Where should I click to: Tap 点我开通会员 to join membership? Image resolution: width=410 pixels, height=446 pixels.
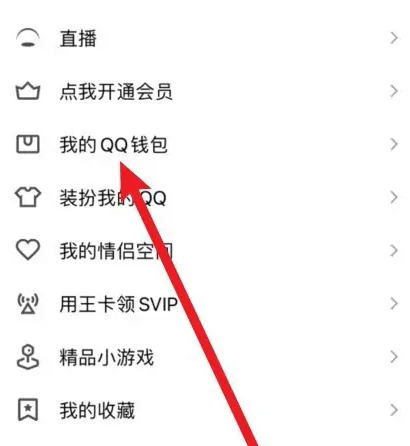click(205, 91)
